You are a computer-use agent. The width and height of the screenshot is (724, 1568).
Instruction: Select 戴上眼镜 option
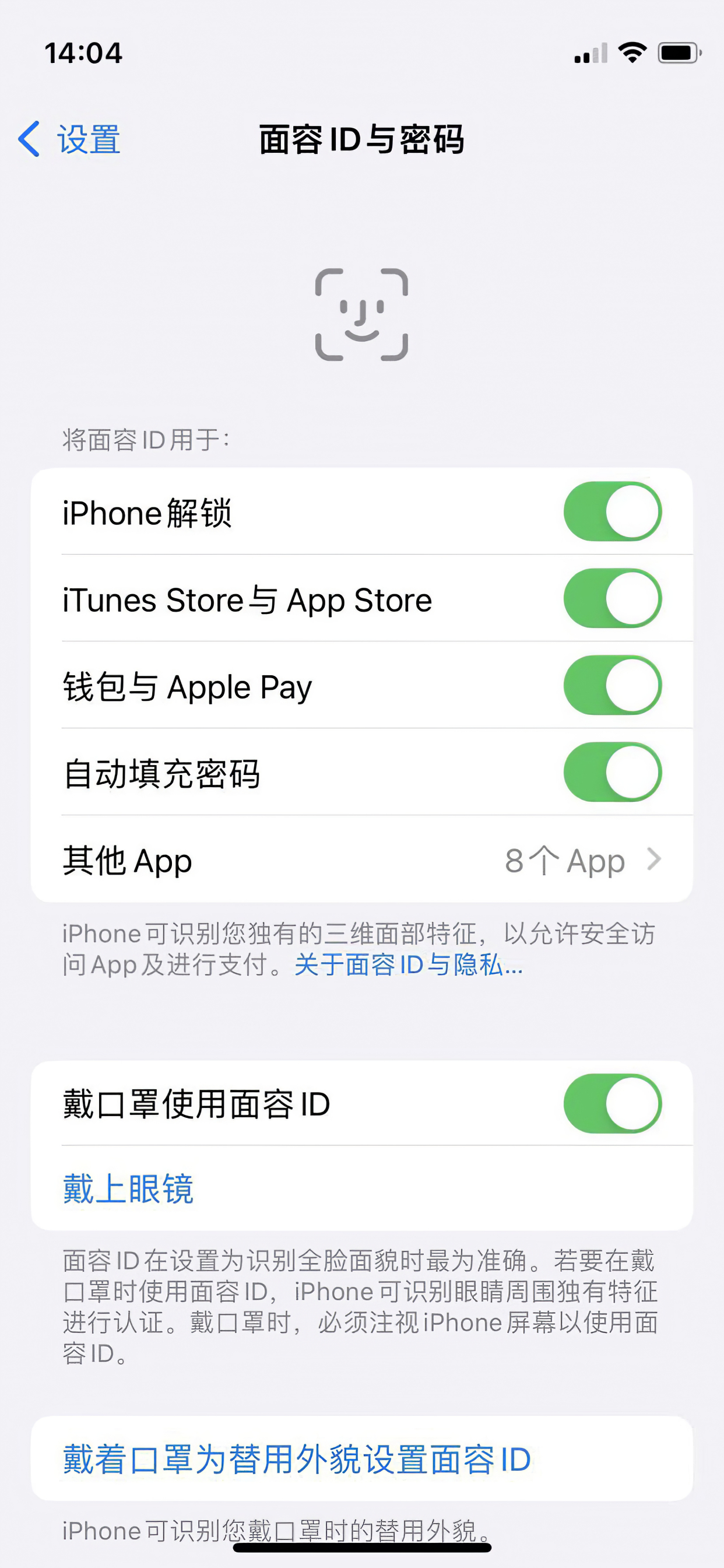coord(128,1187)
